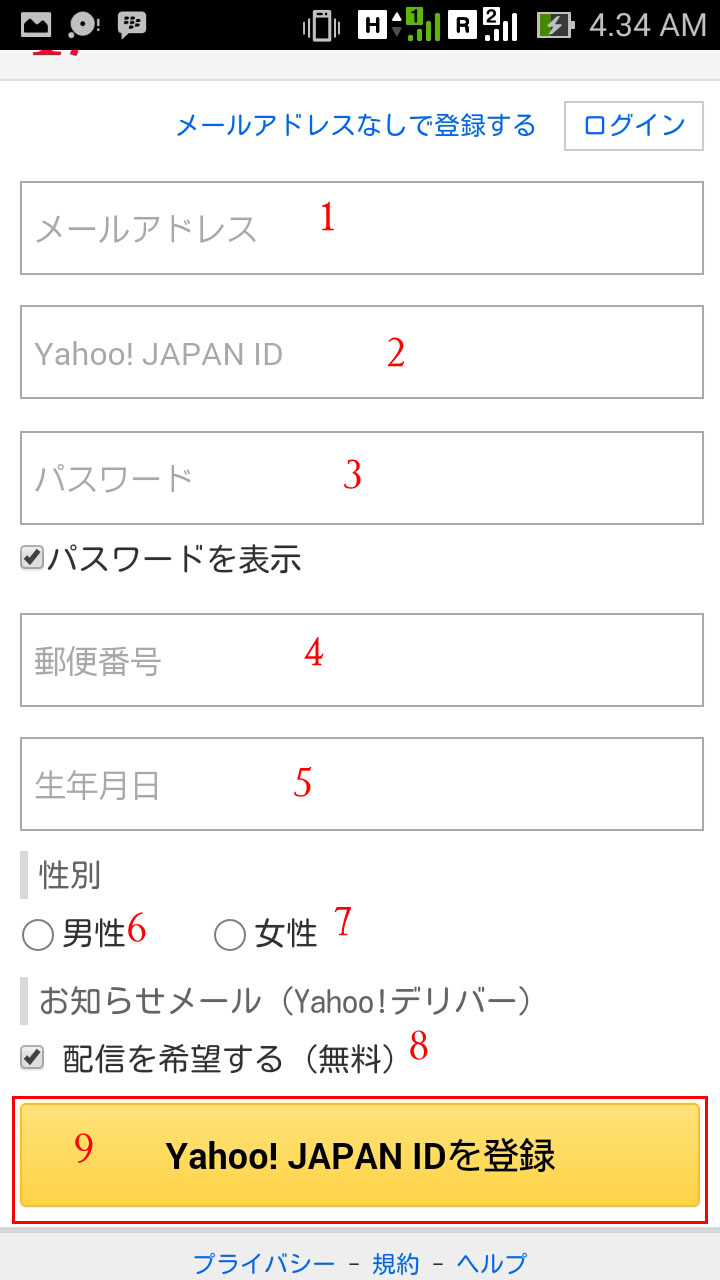Uncheck the パスワードを表示 checkbox
The image size is (720, 1280).
[33, 558]
